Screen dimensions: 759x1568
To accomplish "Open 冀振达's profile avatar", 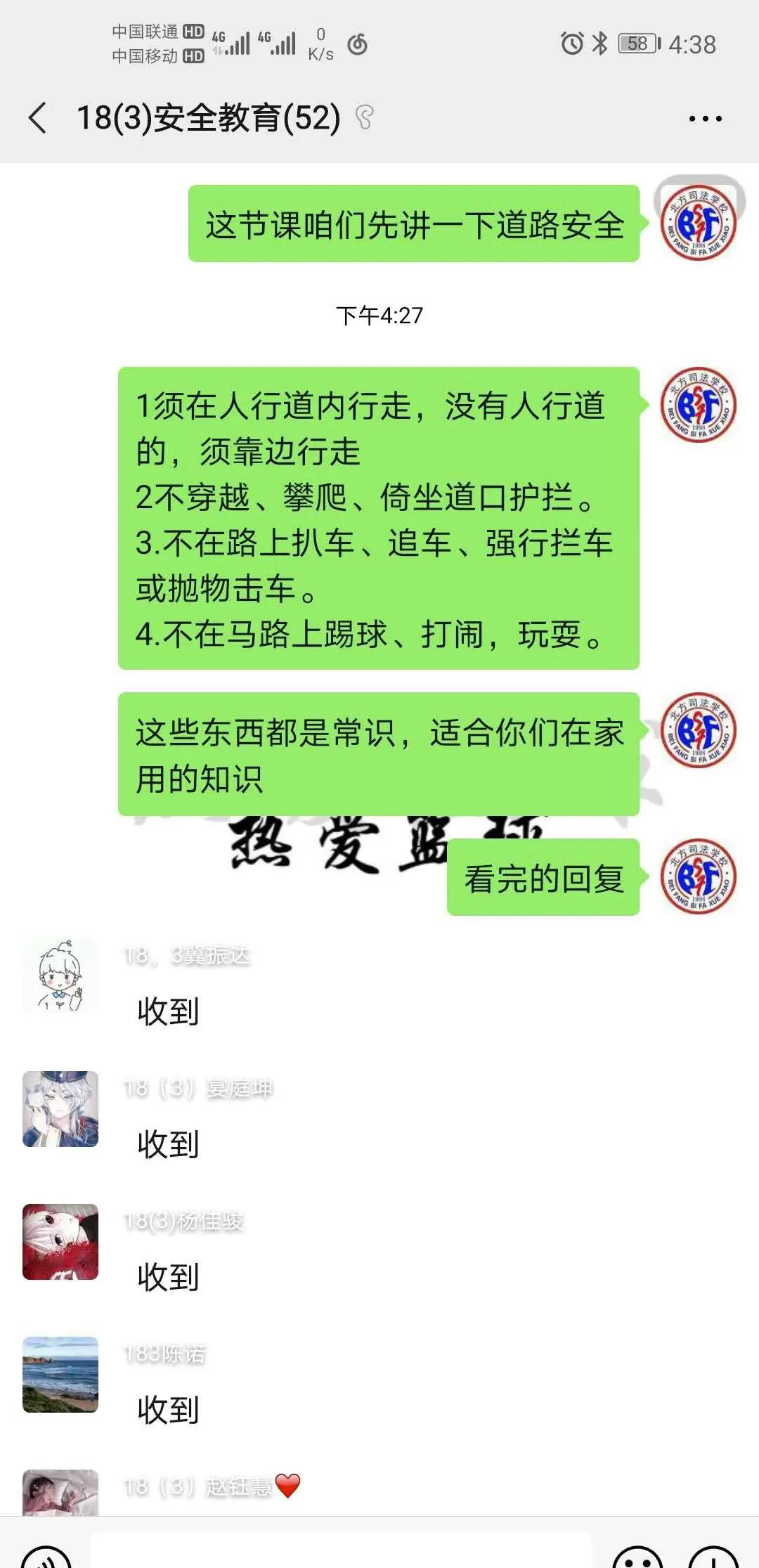I will 60,976.
